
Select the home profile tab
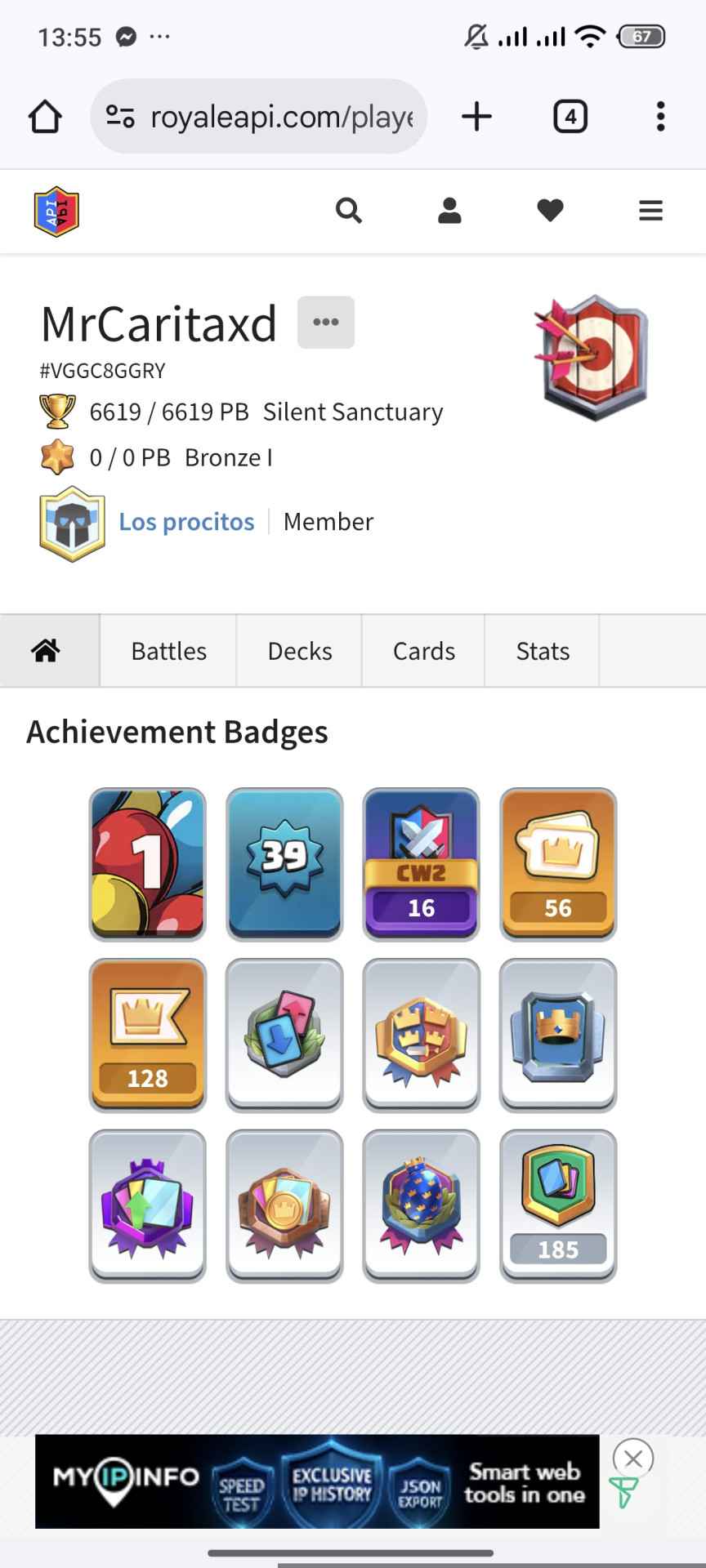pyautogui.click(x=47, y=651)
